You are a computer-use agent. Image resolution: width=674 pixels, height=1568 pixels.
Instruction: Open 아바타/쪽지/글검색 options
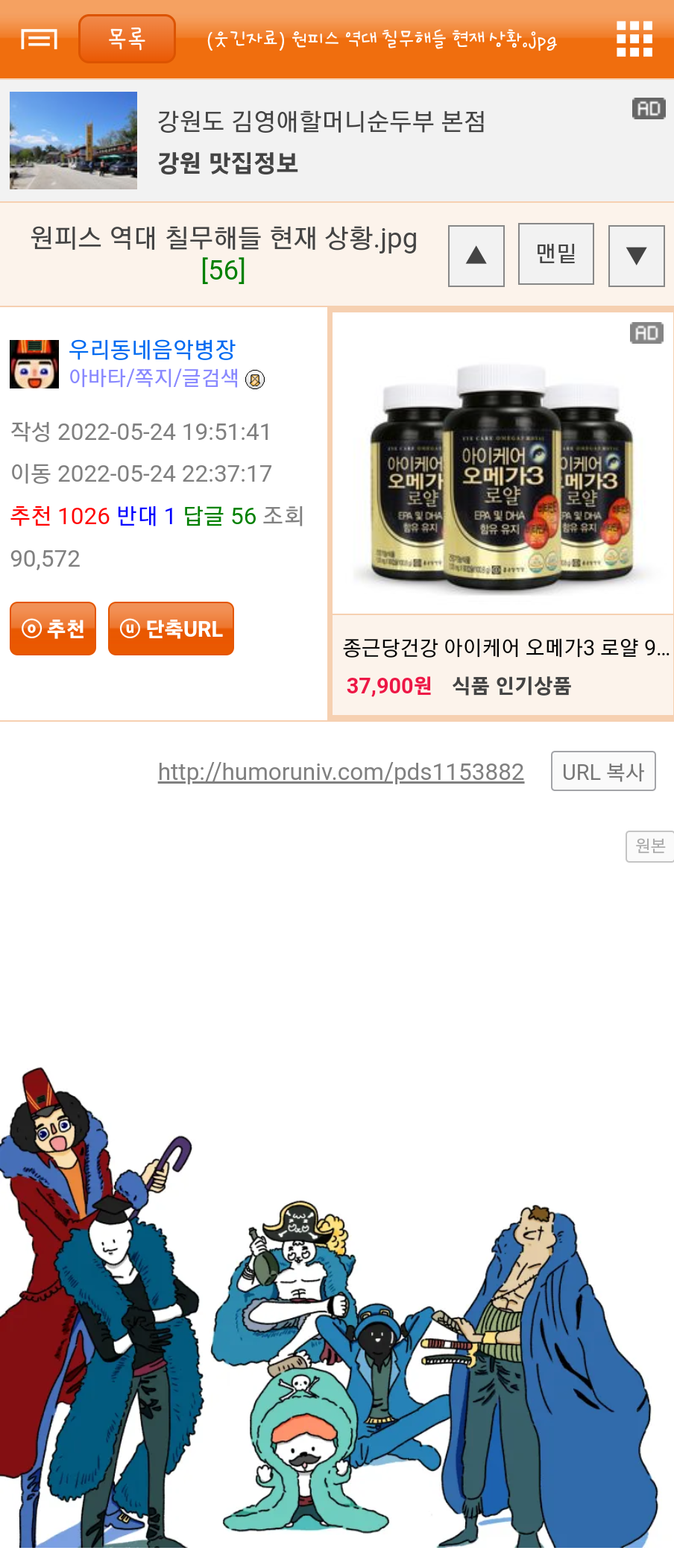(154, 378)
